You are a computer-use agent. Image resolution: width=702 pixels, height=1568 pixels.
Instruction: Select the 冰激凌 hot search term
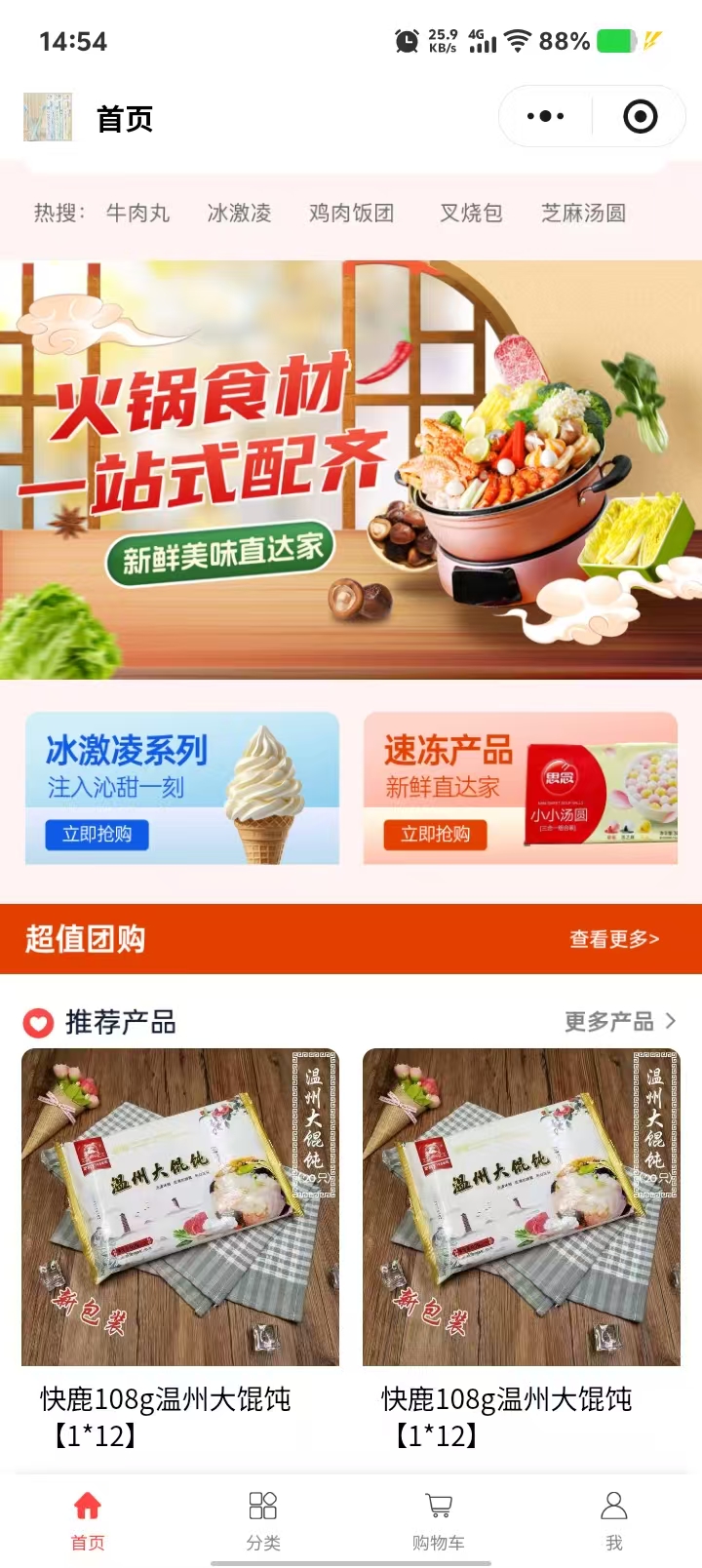(x=239, y=213)
